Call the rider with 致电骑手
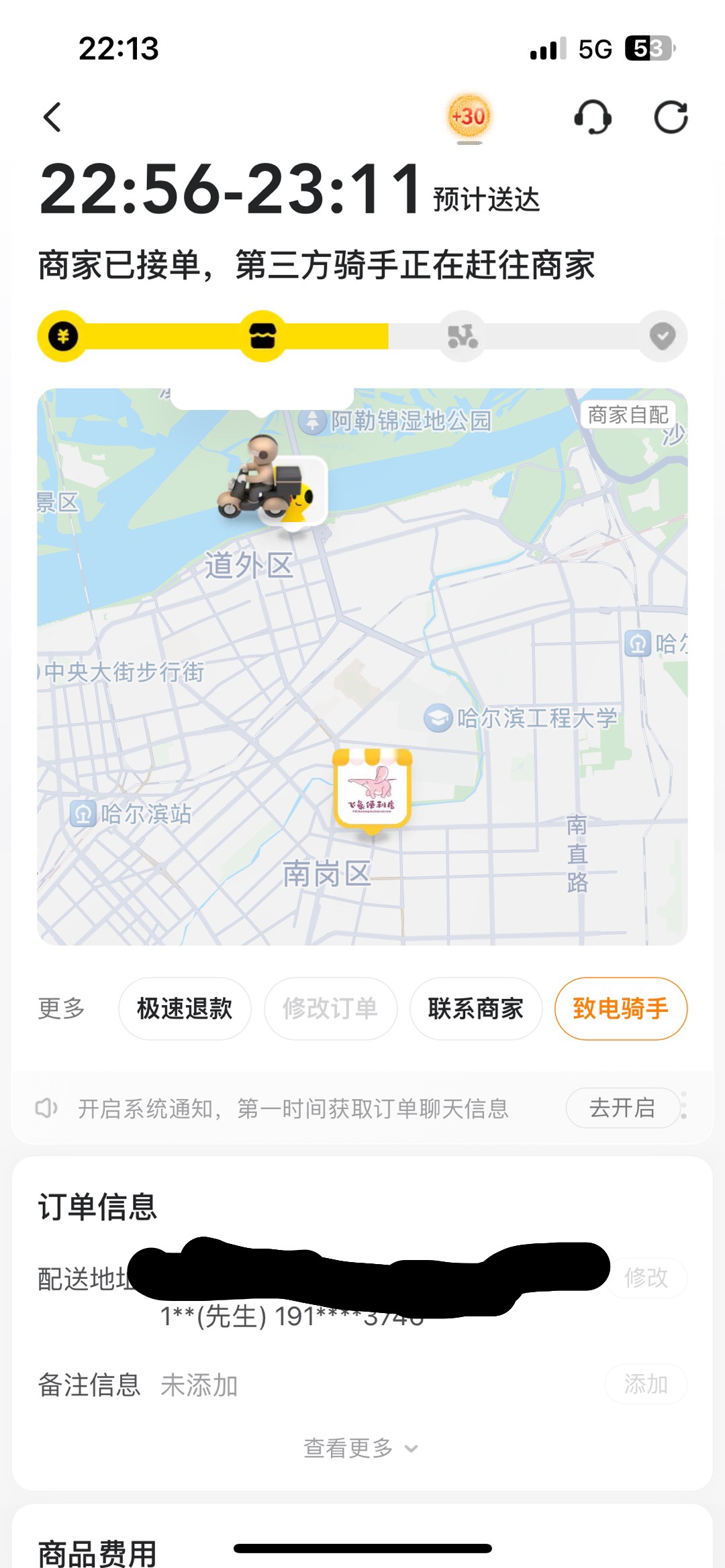725x1568 pixels. tap(620, 1008)
